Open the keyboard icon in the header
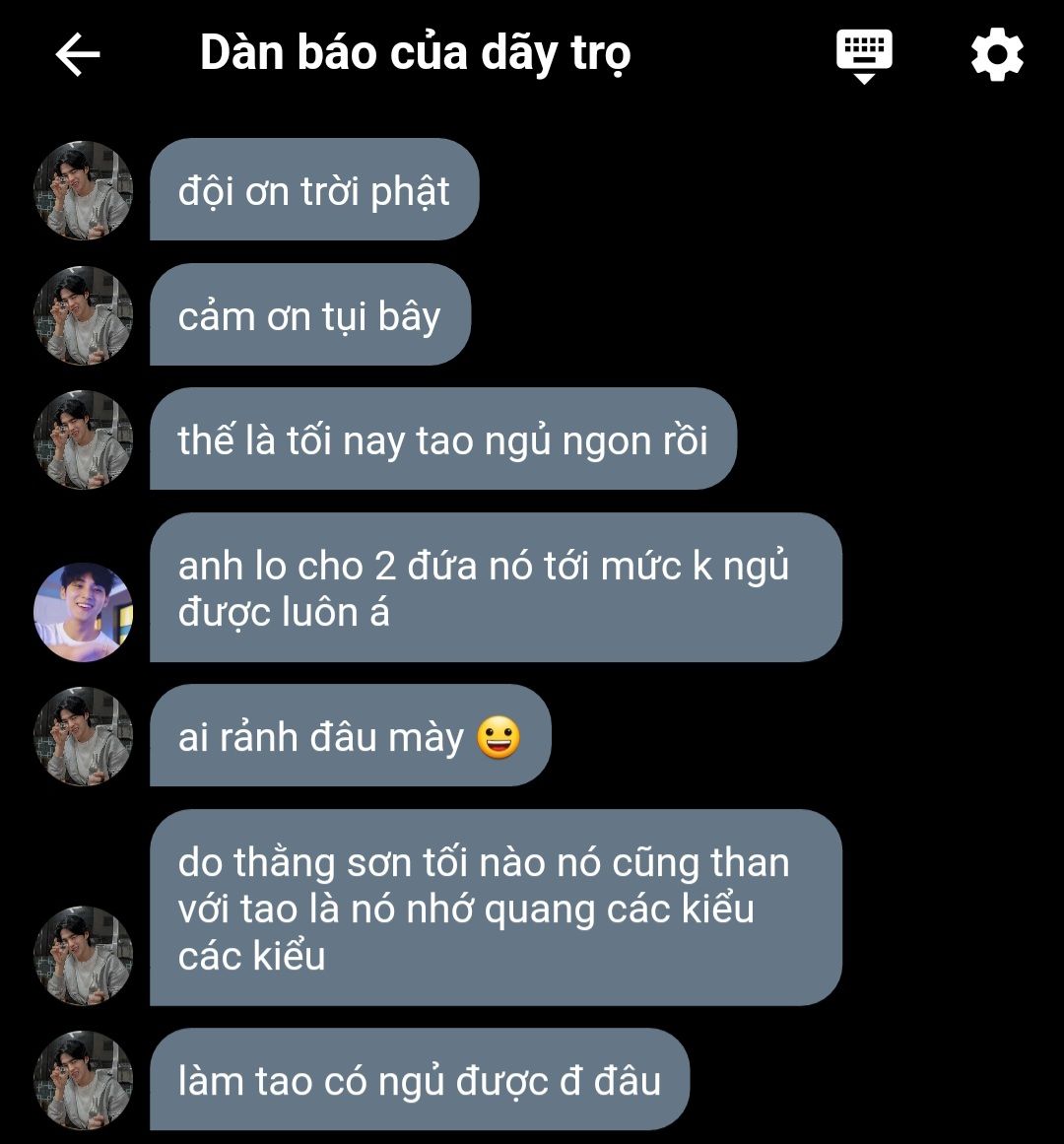Image resolution: width=1064 pixels, height=1144 pixels. click(864, 55)
